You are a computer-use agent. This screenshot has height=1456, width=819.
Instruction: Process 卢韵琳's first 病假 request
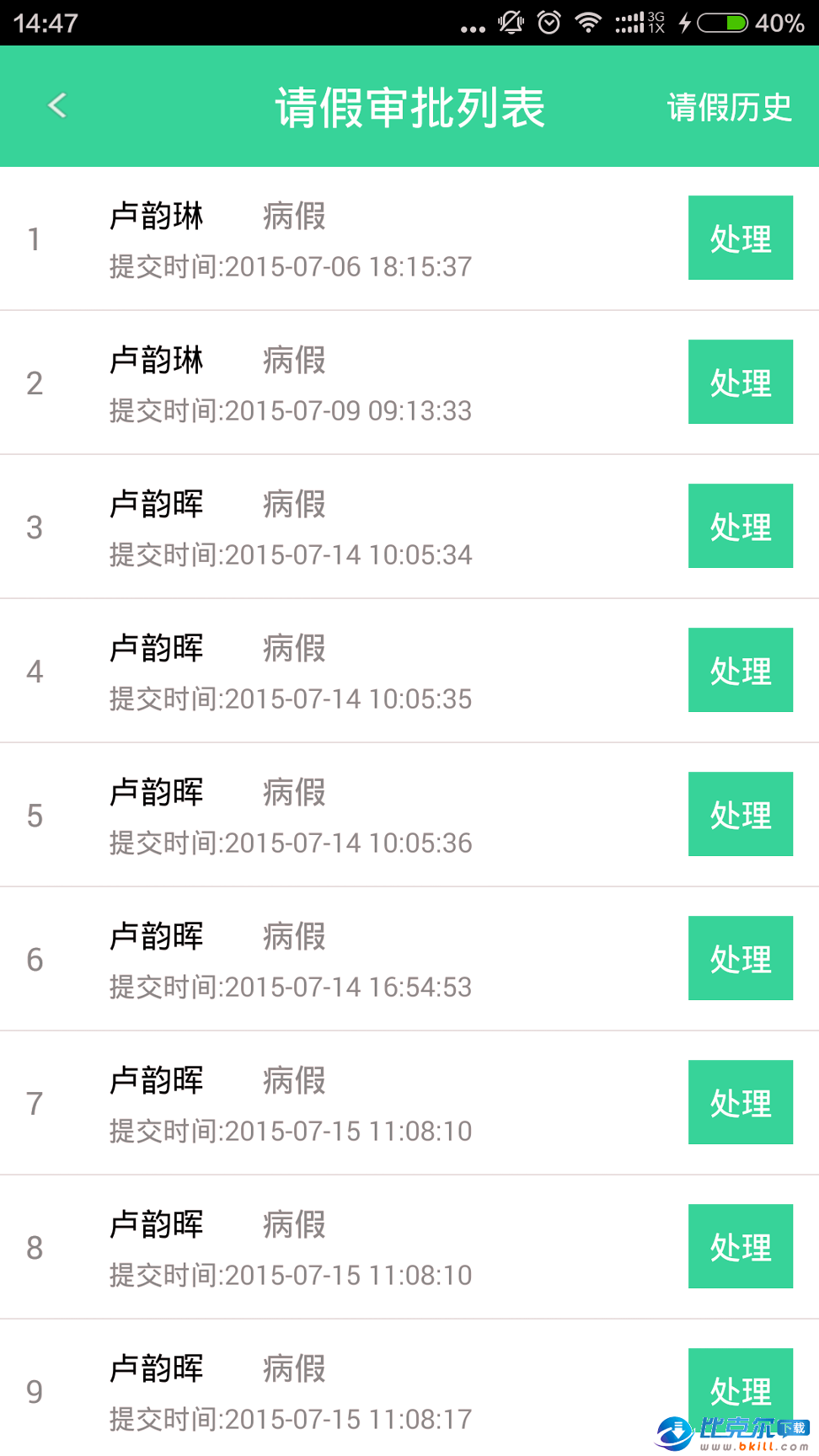(x=740, y=238)
